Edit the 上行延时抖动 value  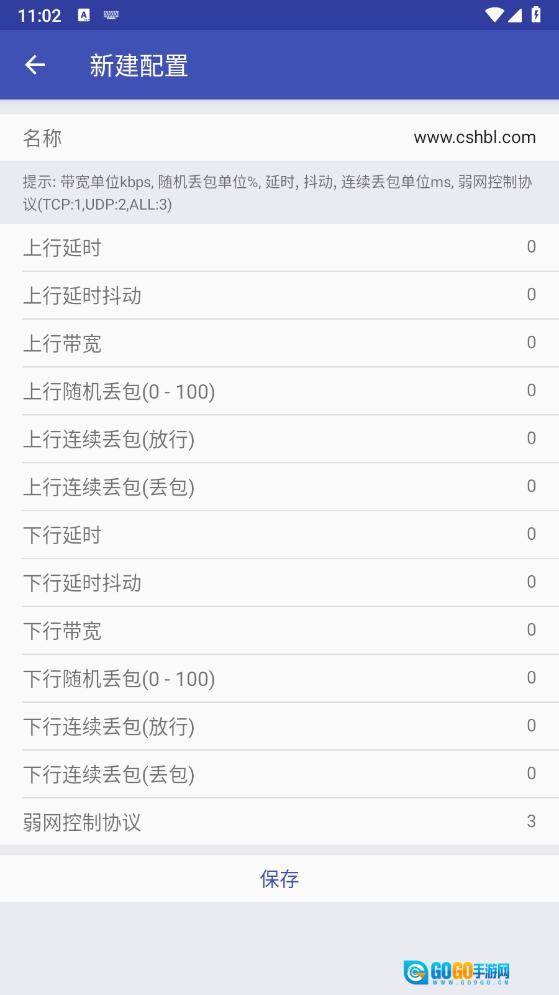coord(279,295)
